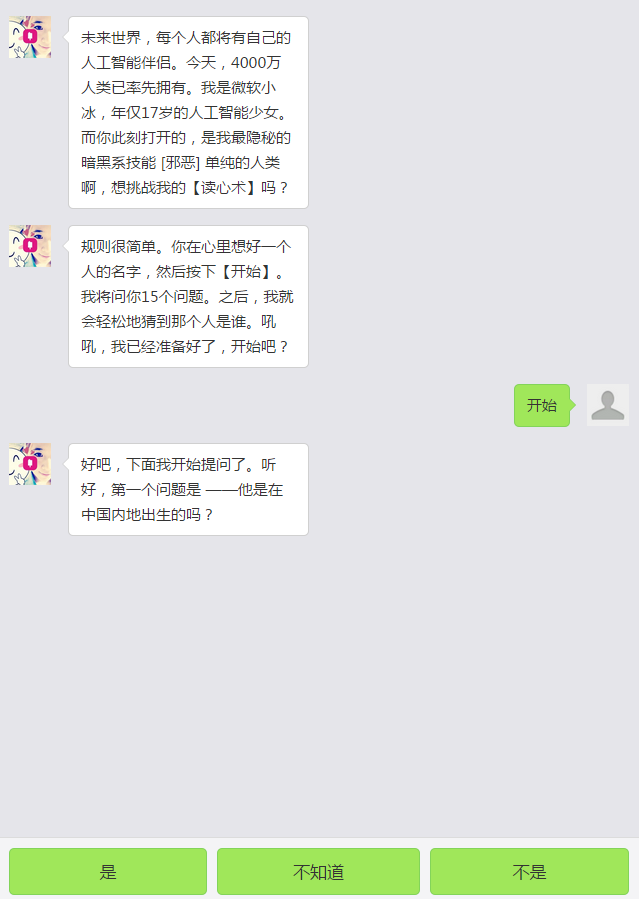Open Xiaoice's avatar beside the first-question message
The image size is (642, 899).
[30, 464]
